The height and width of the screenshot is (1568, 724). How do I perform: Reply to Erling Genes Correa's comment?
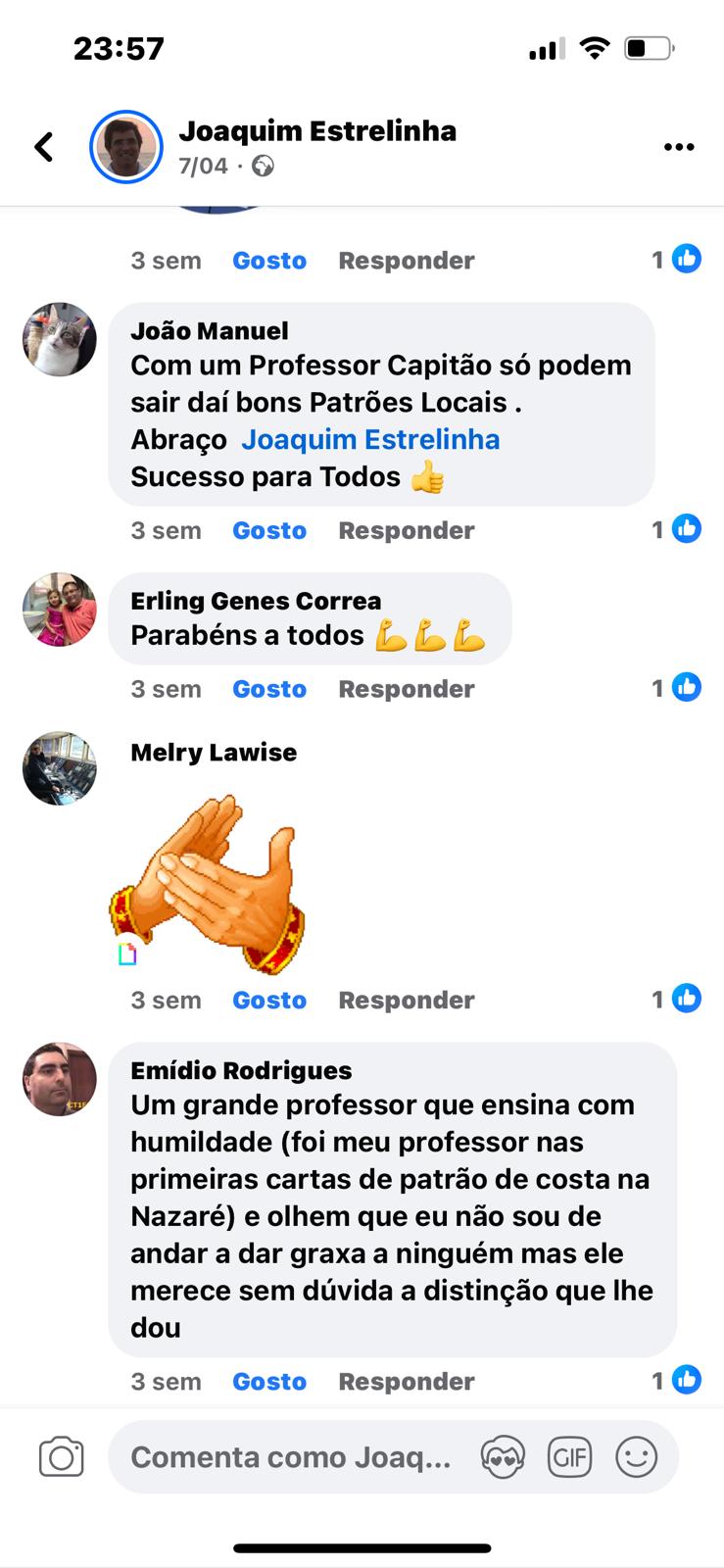(406, 689)
